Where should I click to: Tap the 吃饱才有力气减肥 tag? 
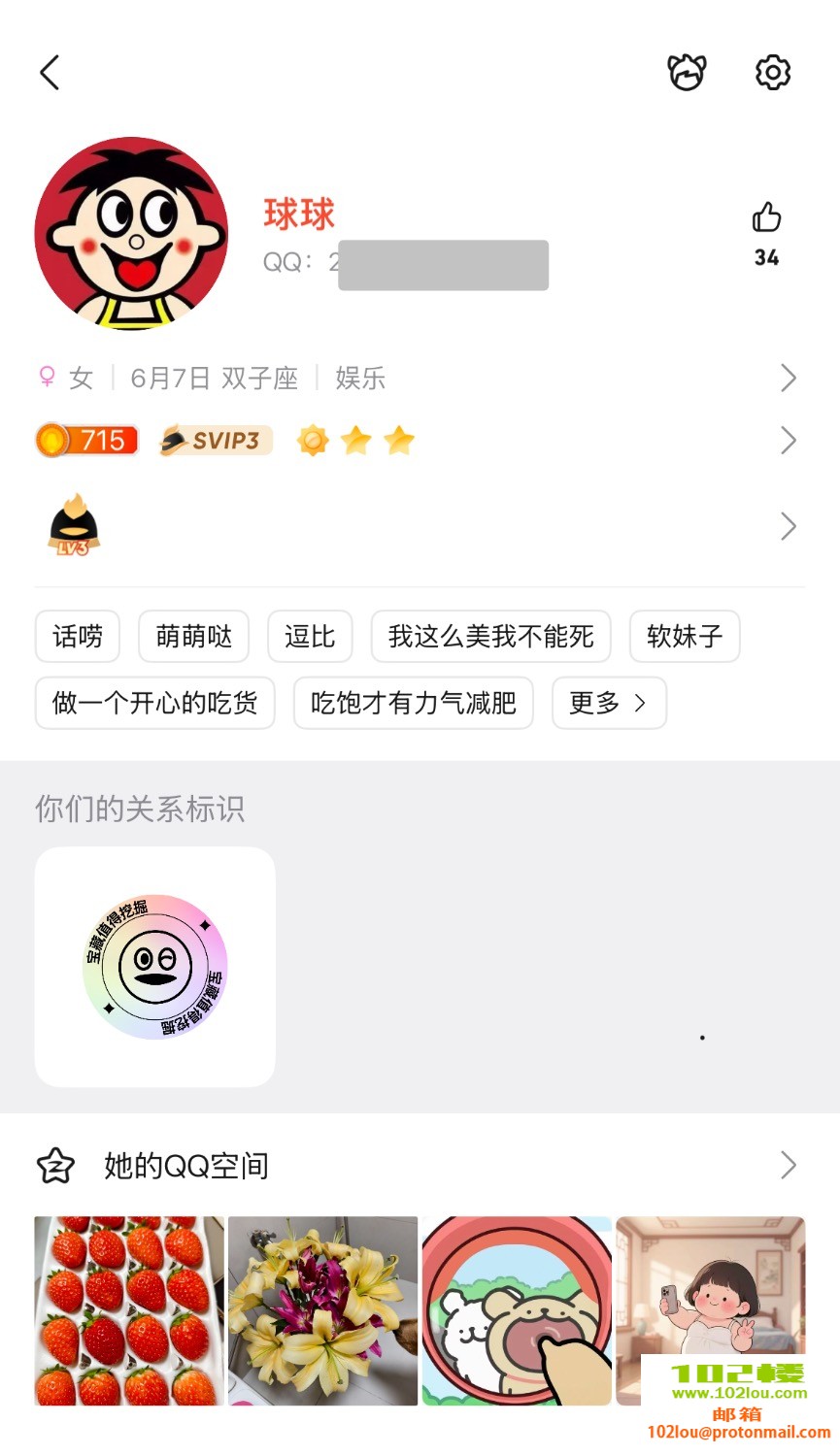coord(414,703)
